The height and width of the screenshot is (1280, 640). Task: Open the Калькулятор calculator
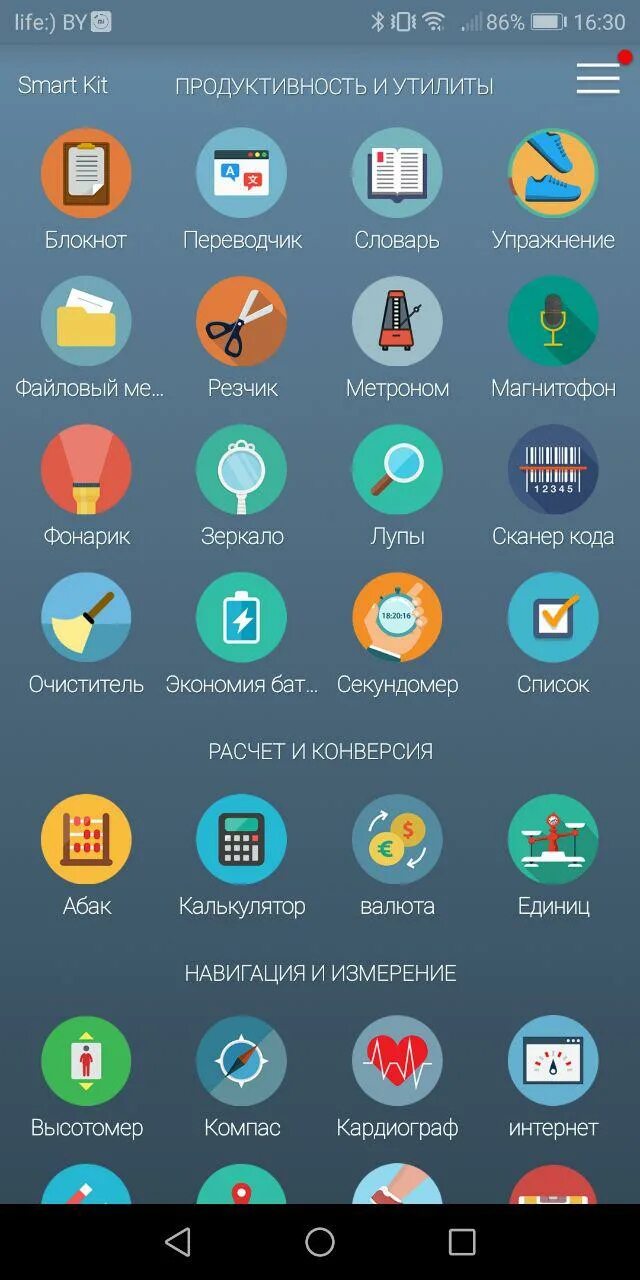[241, 839]
